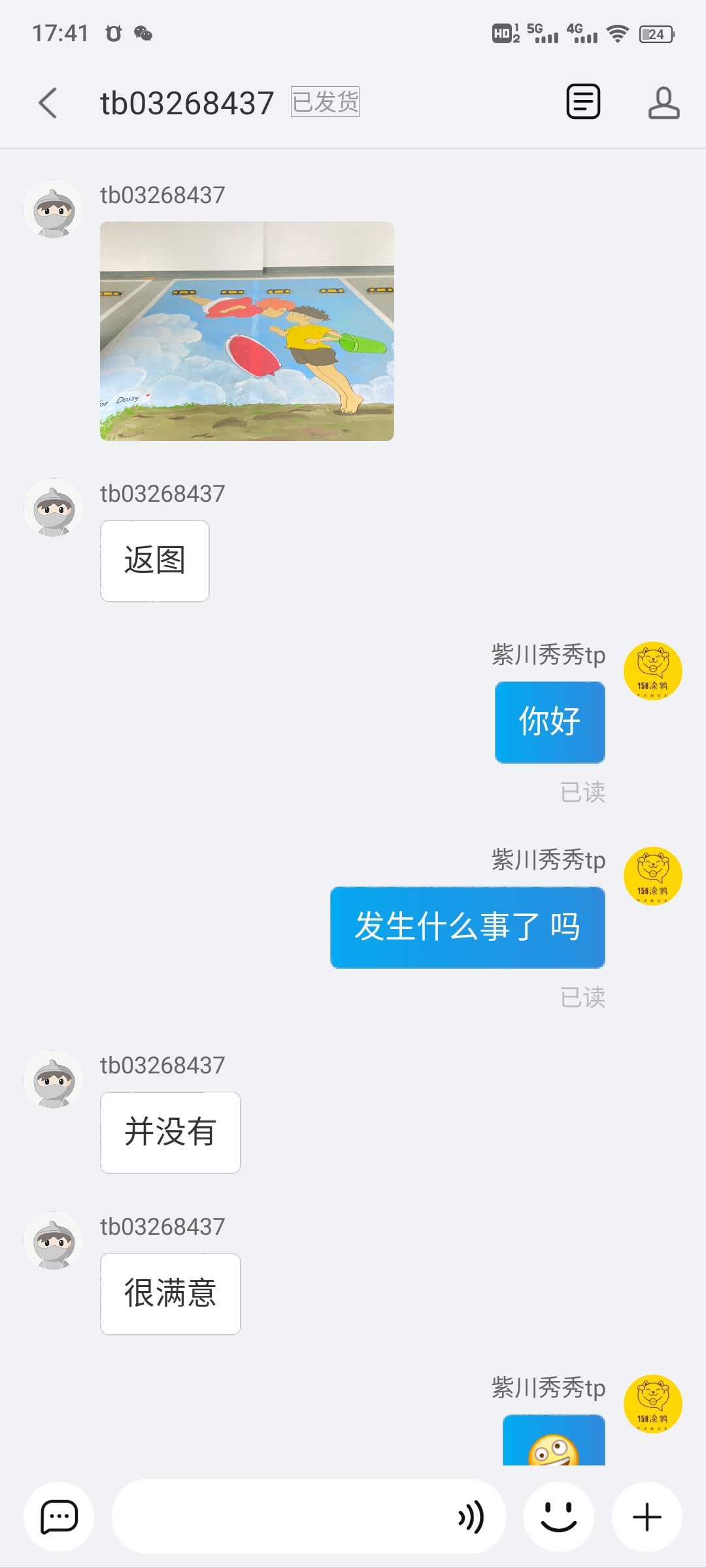This screenshot has height=1568, width=706.
Task: Open the shared parking-space painting photo
Action: click(246, 331)
